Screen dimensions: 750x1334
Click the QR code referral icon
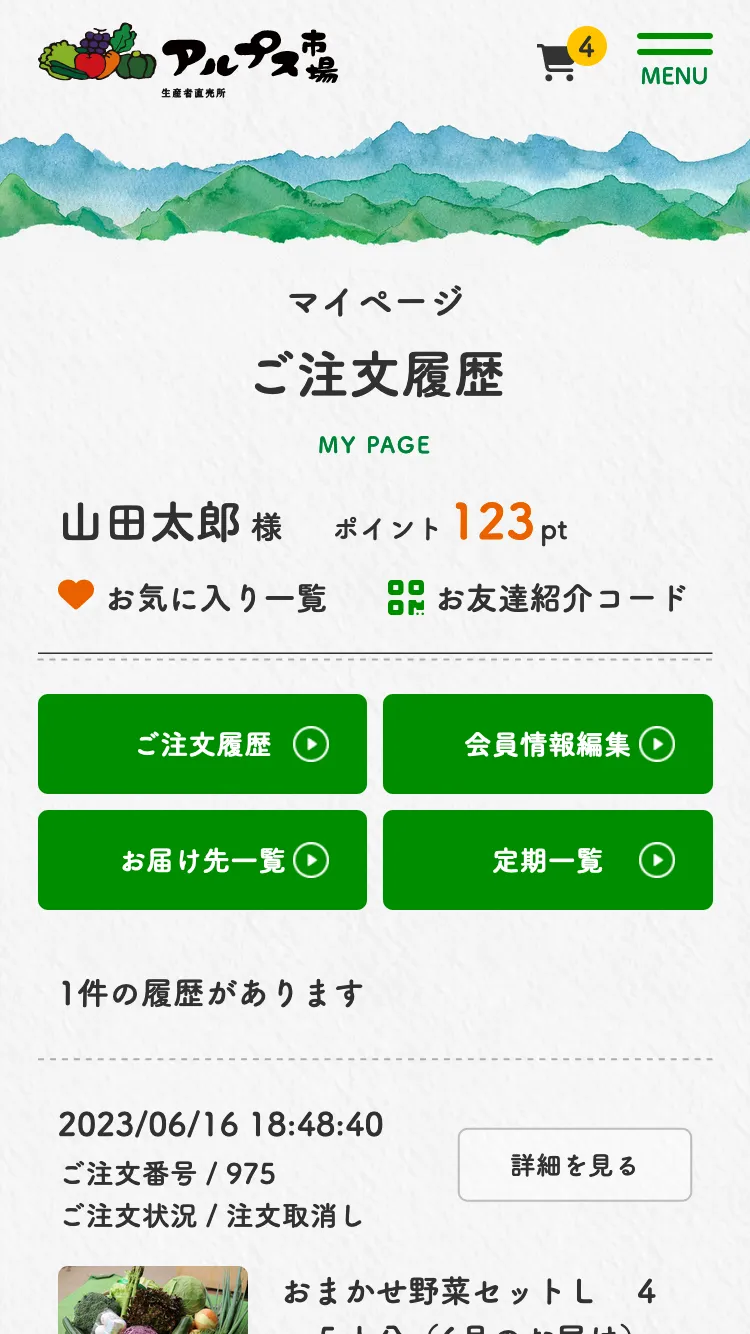pos(408,597)
